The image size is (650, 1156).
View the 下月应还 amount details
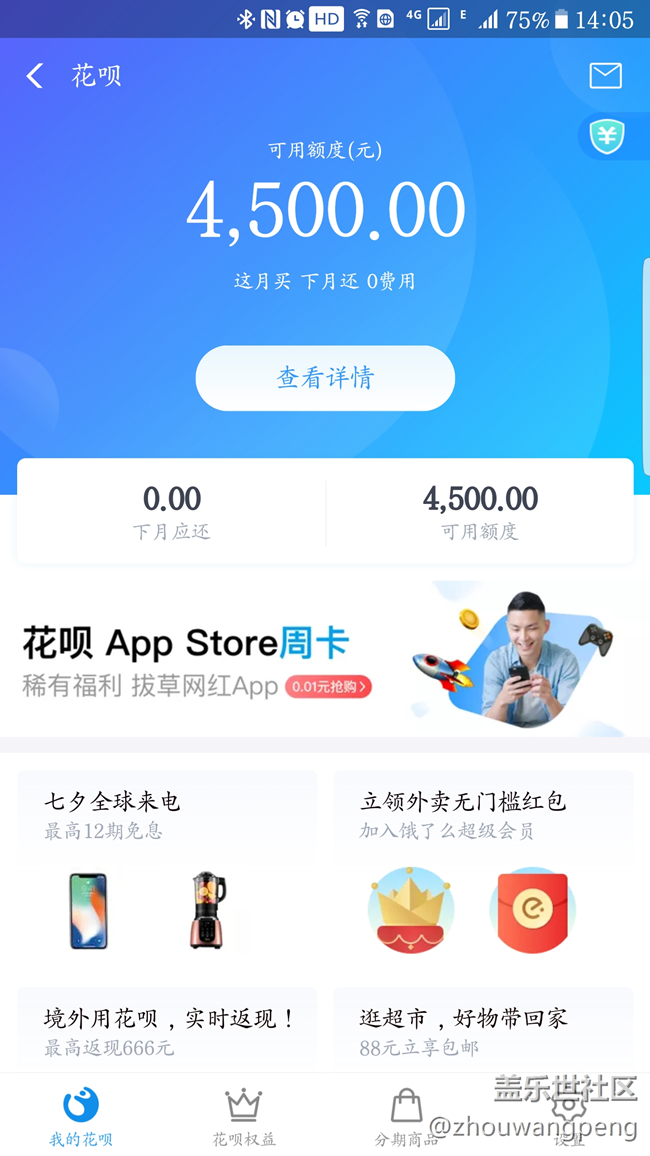(172, 511)
